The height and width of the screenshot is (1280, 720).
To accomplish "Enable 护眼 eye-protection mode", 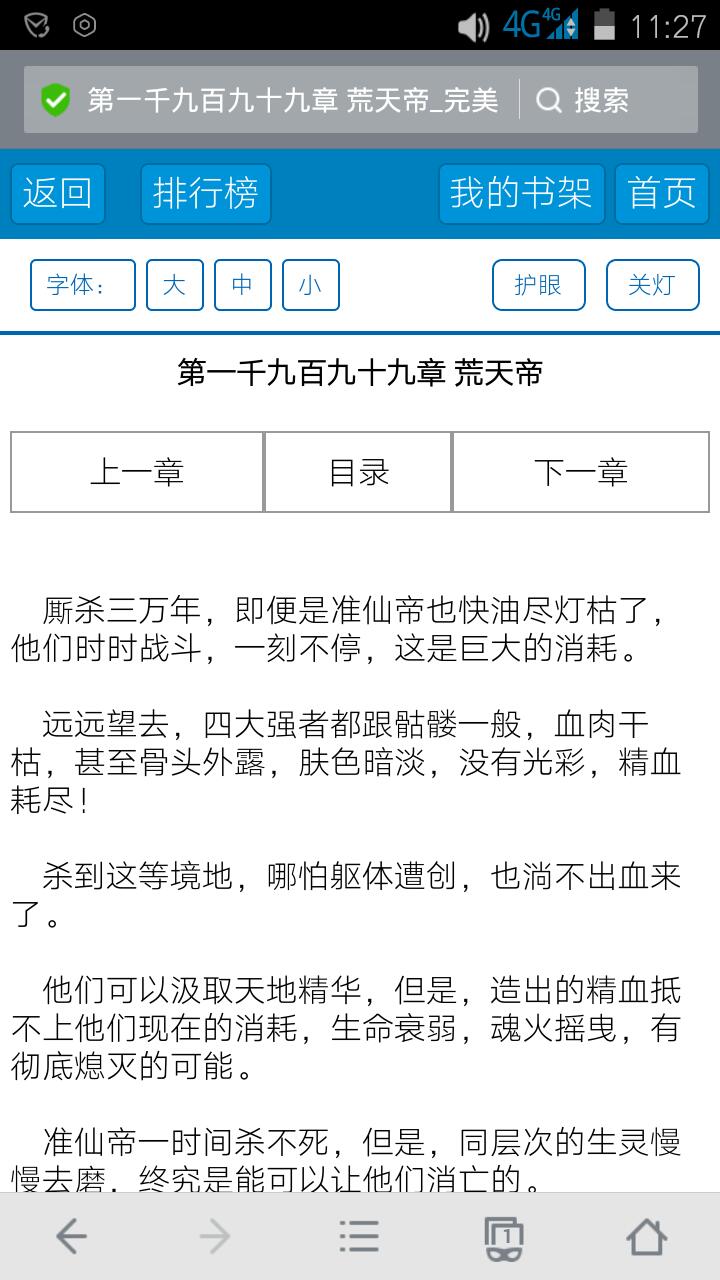I will coord(538,285).
